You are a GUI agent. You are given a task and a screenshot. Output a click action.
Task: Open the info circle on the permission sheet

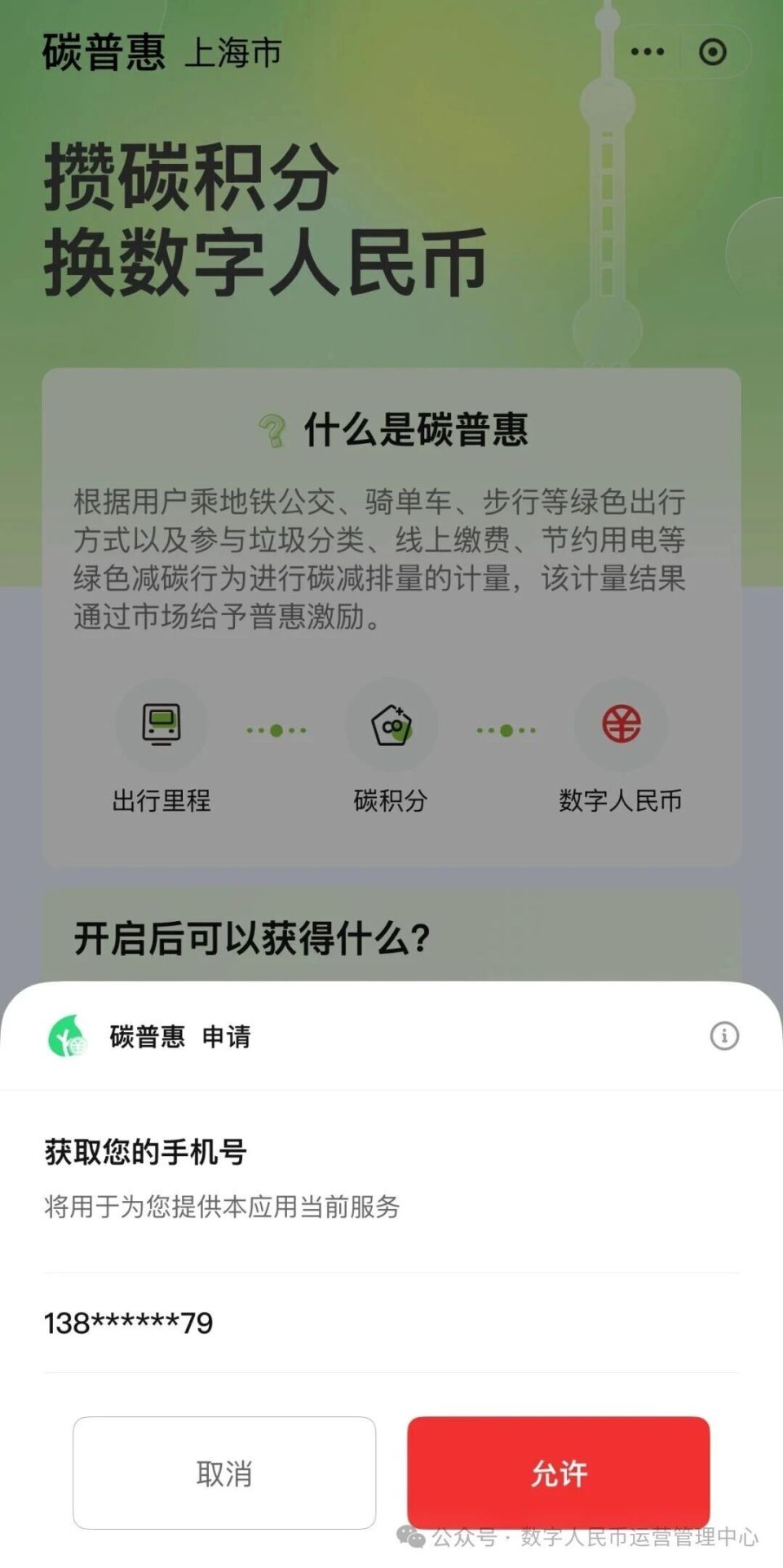tap(724, 1038)
